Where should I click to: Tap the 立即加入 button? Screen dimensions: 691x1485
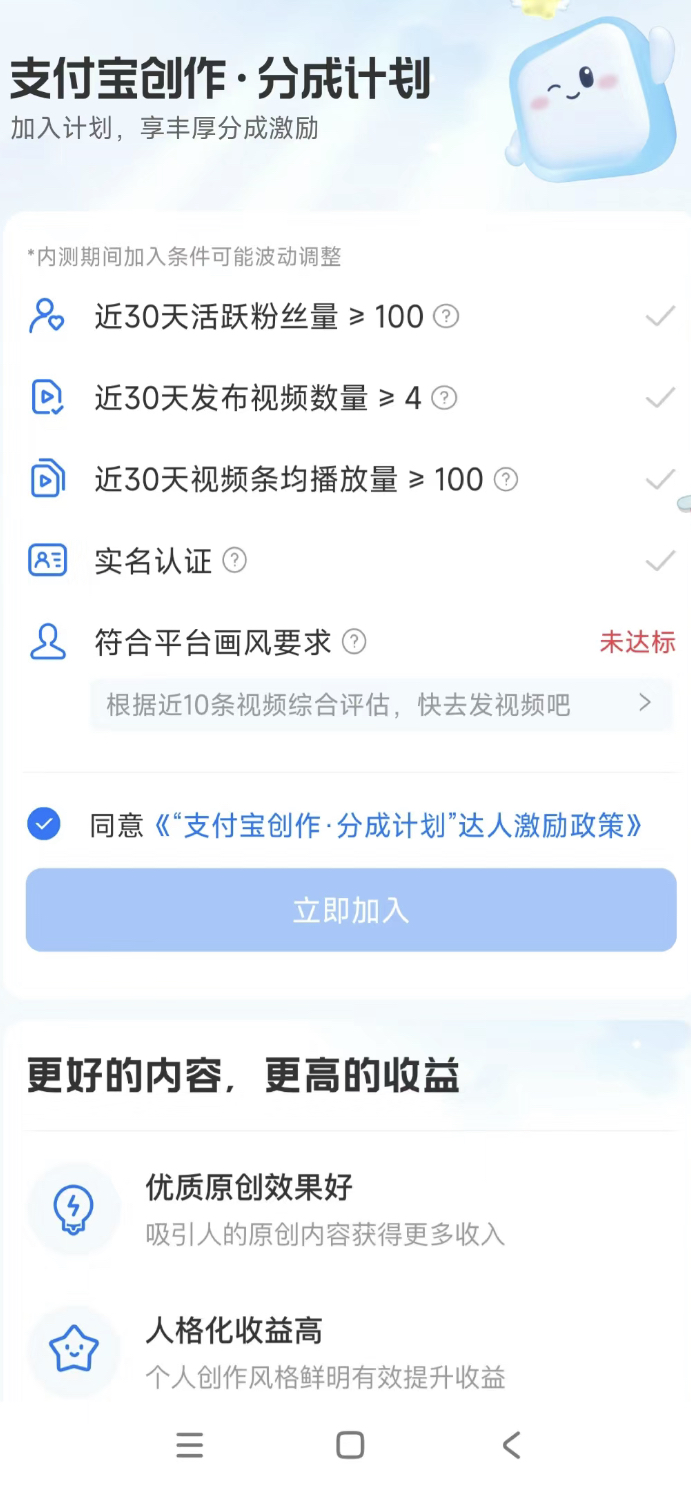(x=351, y=910)
